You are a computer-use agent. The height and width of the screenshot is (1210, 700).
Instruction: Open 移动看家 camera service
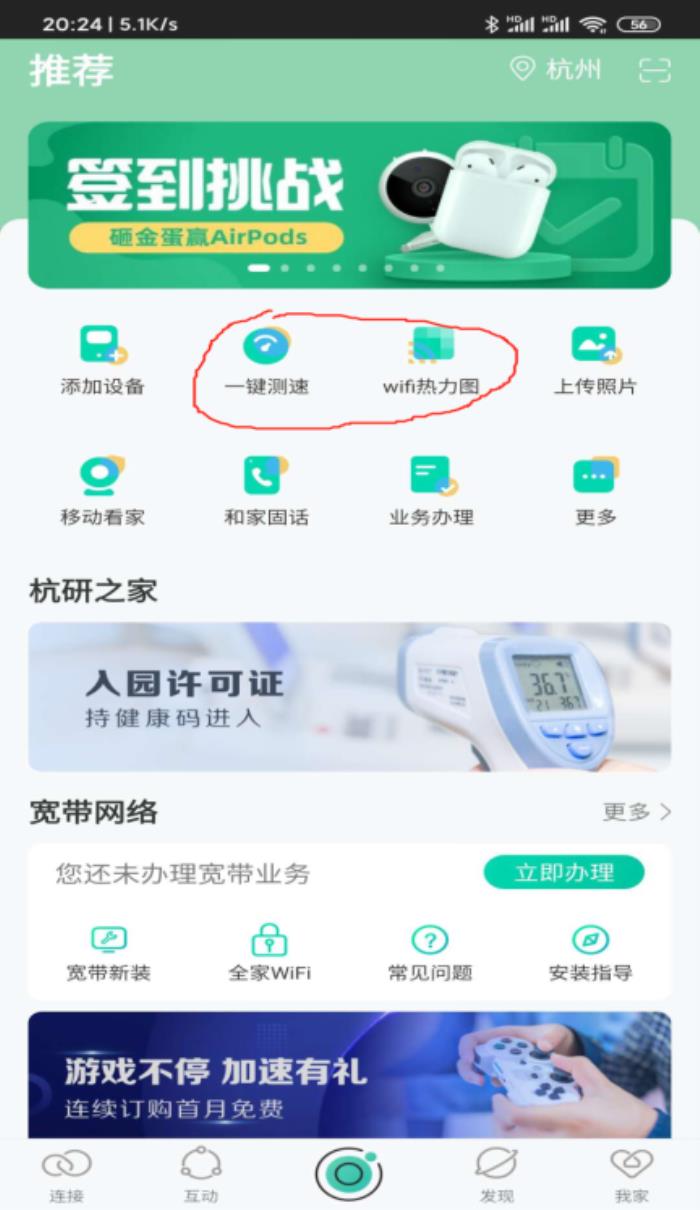click(102, 489)
